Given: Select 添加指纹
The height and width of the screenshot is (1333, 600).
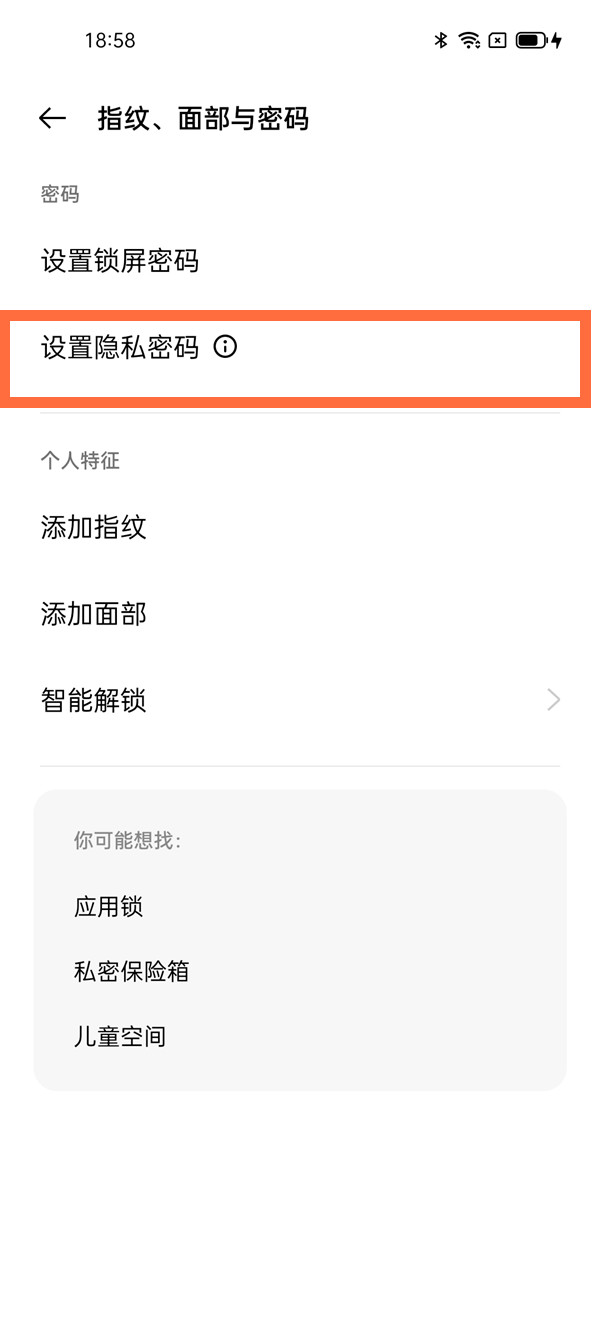Looking at the screenshot, I should coord(94,527).
